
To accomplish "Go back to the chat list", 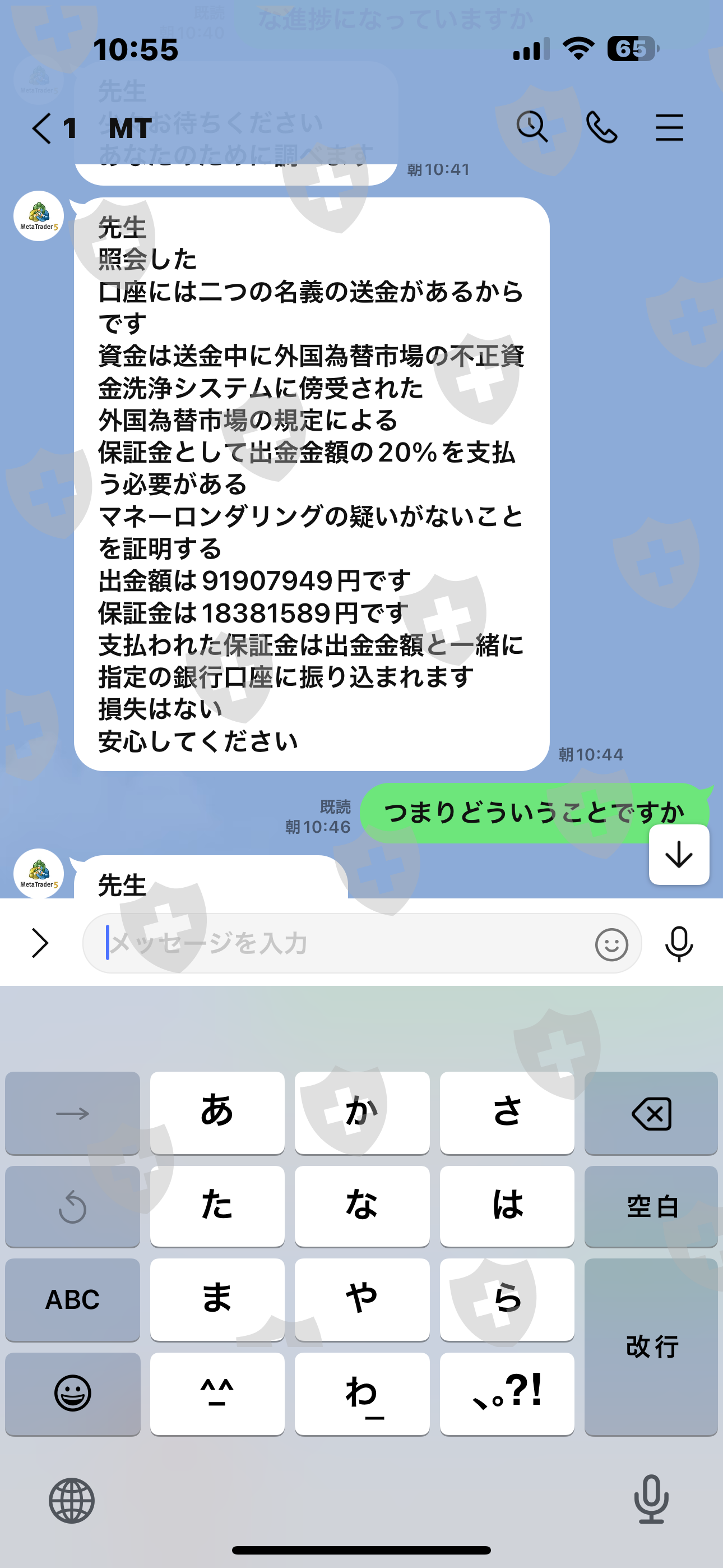I will tap(42, 128).
